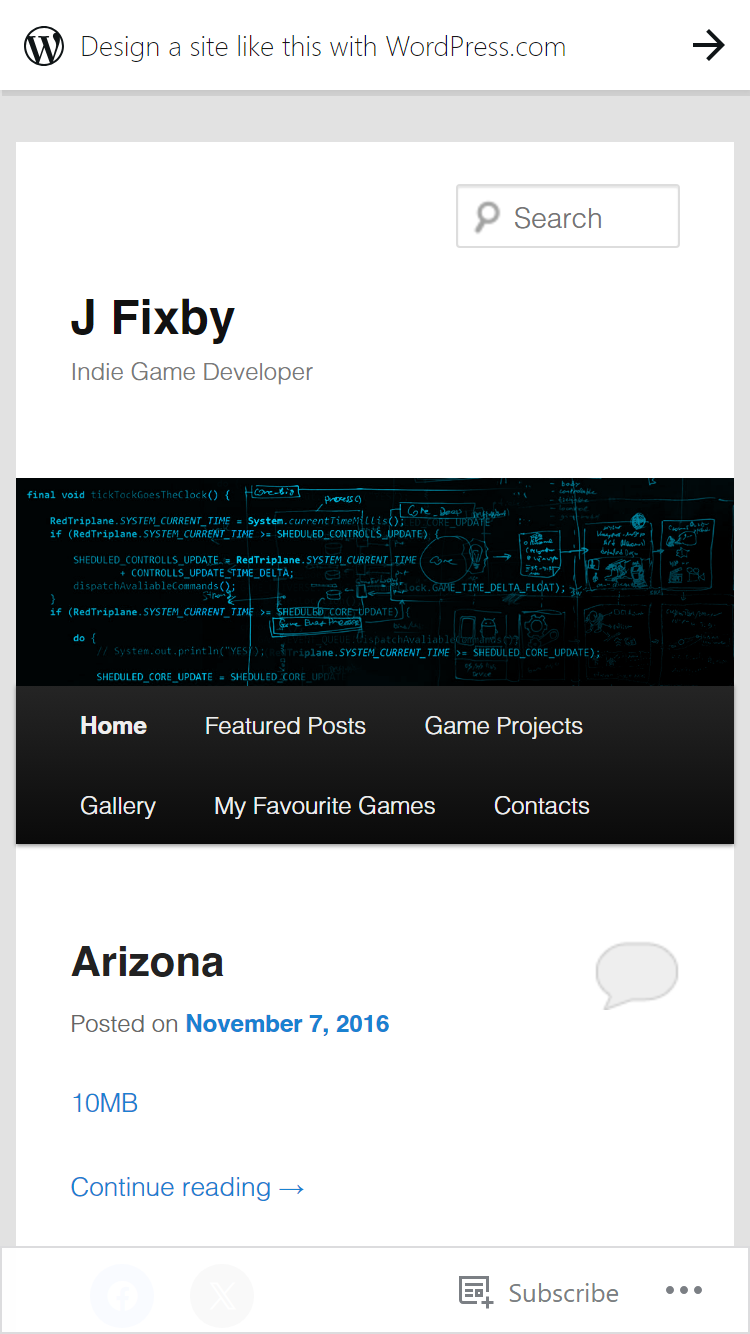
Task: Open the three-dot more options menu
Action: (684, 1290)
